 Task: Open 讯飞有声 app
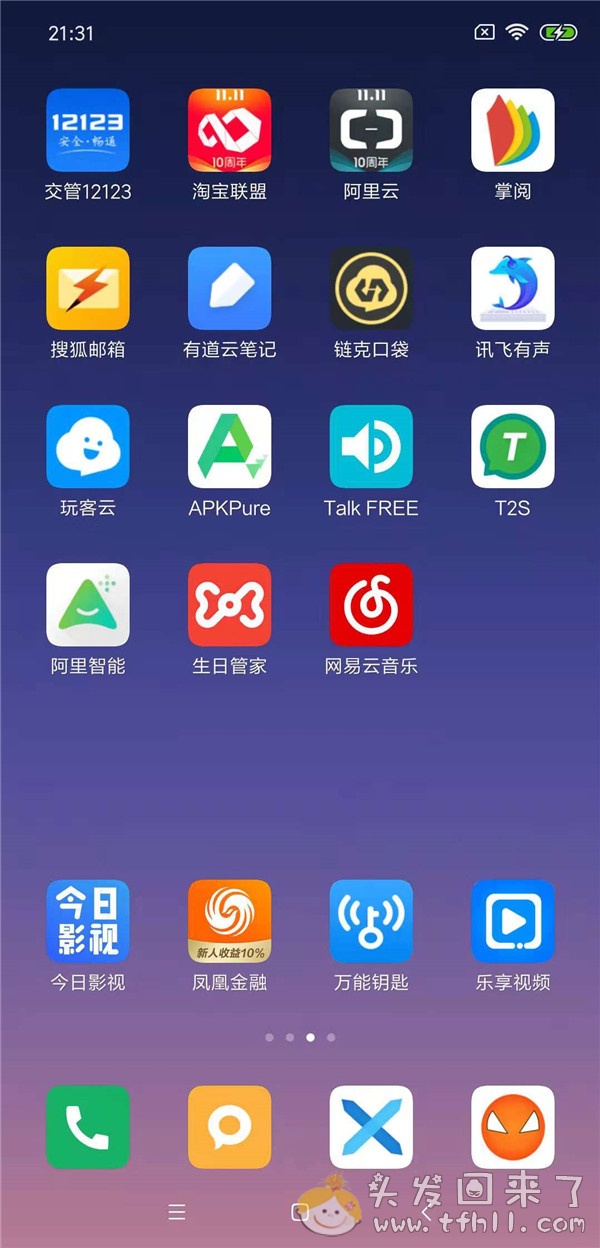click(513, 288)
